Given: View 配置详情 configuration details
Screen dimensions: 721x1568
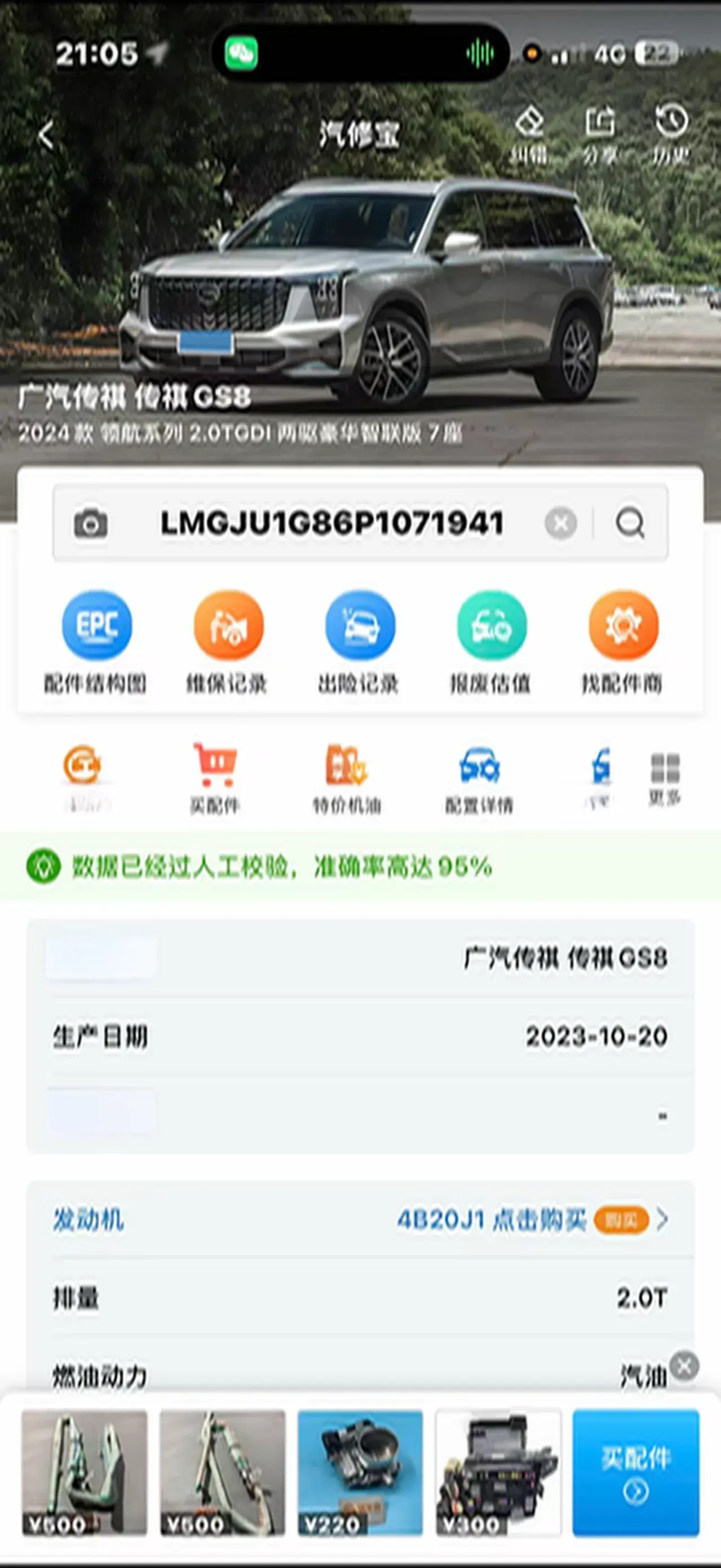Looking at the screenshot, I should tap(480, 778).
